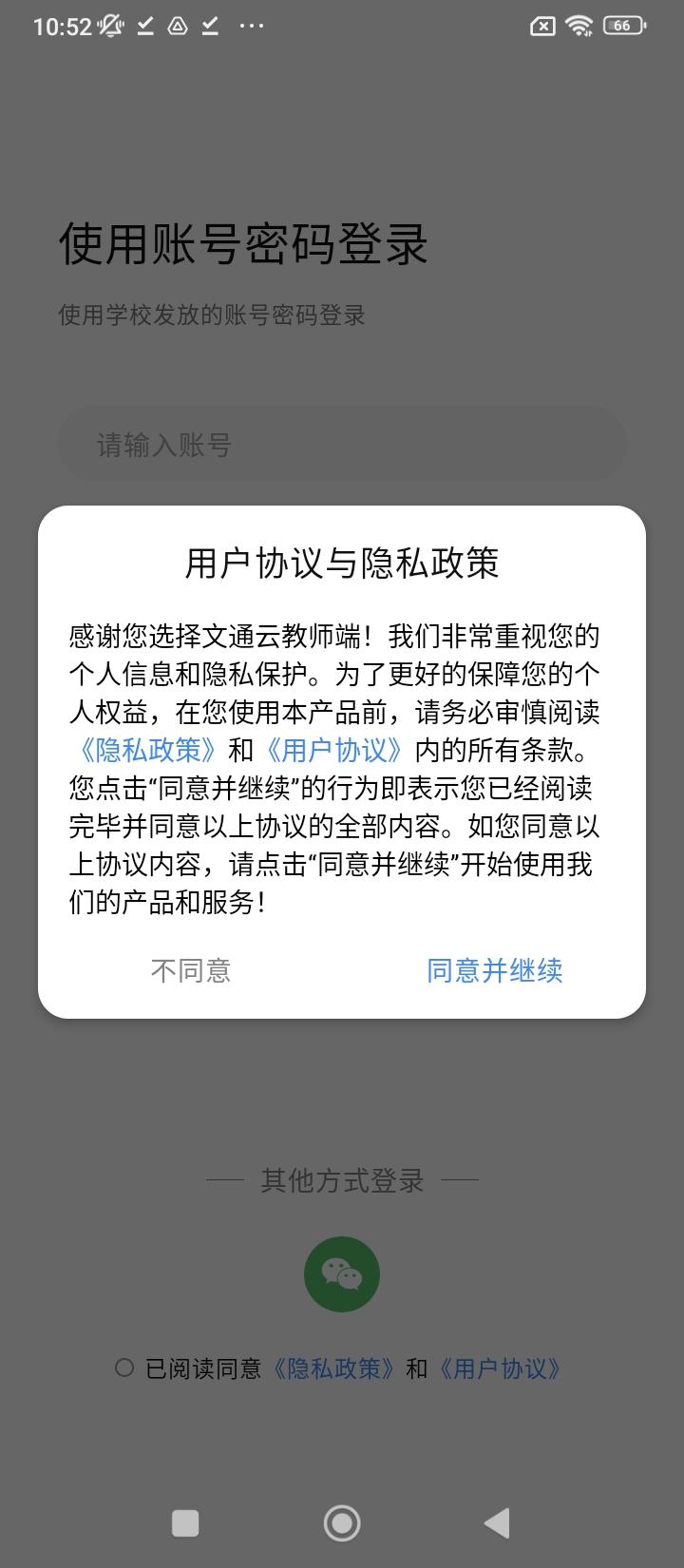
Task: Open the 隐私政策 link at the bottom
Action: [334, 1368]
